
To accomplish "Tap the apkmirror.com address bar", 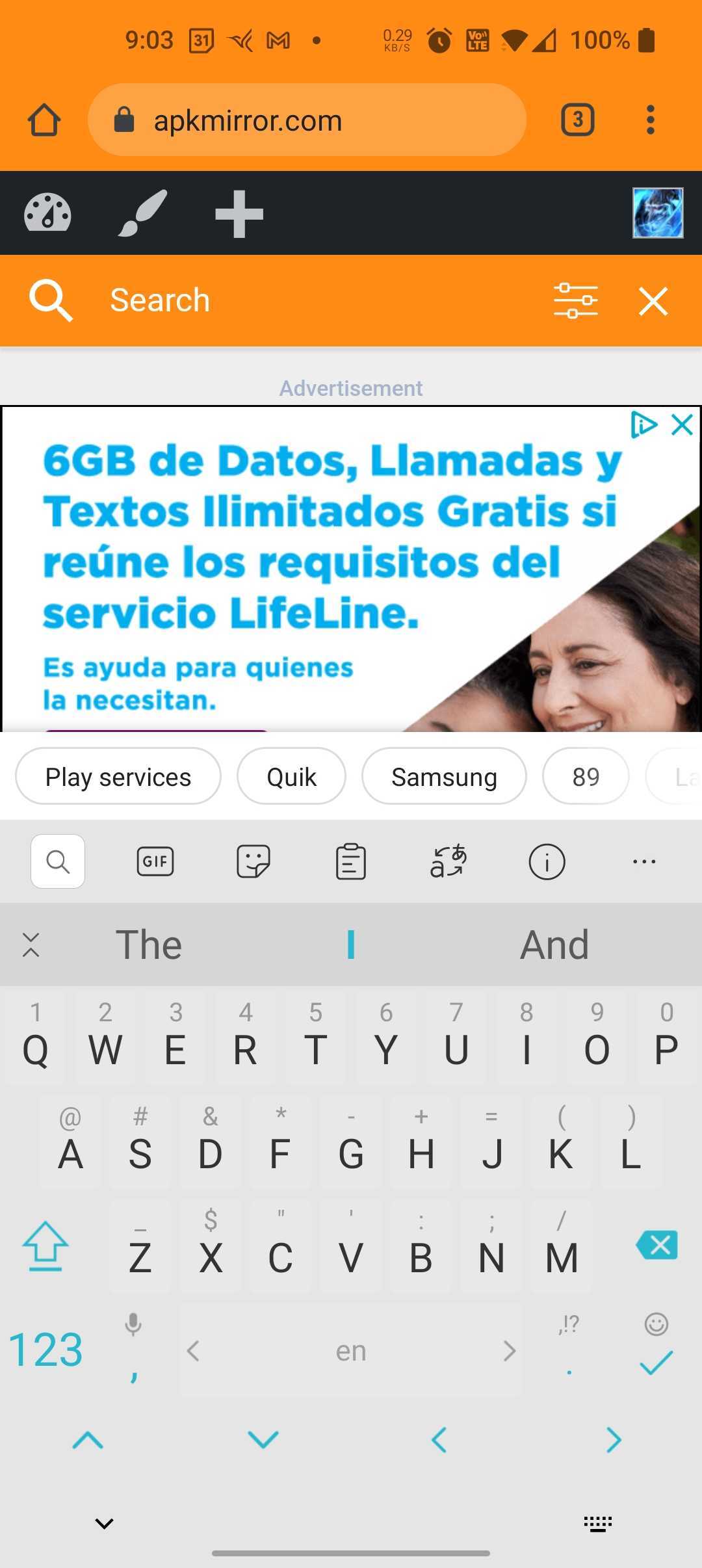I will [307, 120].
